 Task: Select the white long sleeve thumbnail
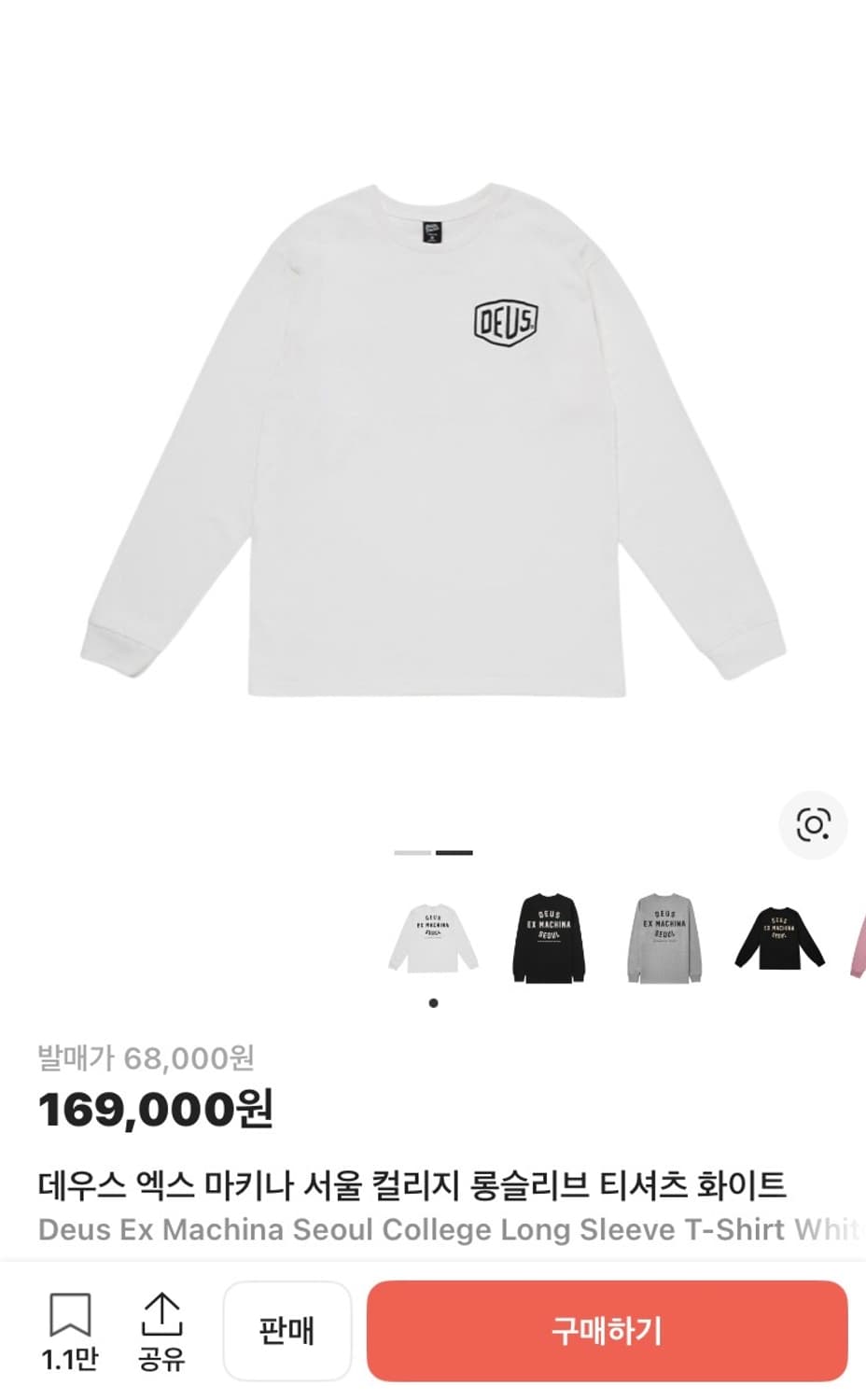(433, 937)
